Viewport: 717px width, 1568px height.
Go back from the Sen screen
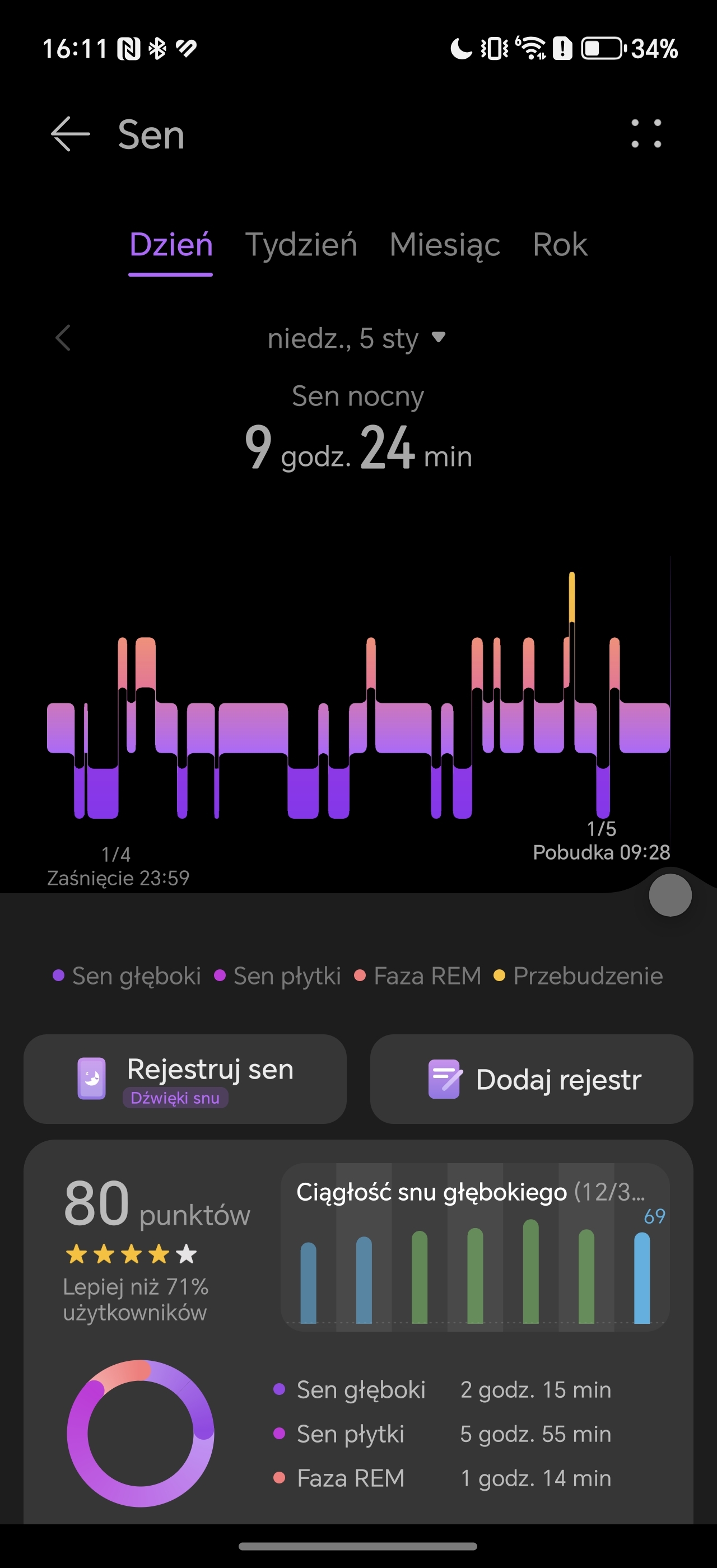point(70,134)
